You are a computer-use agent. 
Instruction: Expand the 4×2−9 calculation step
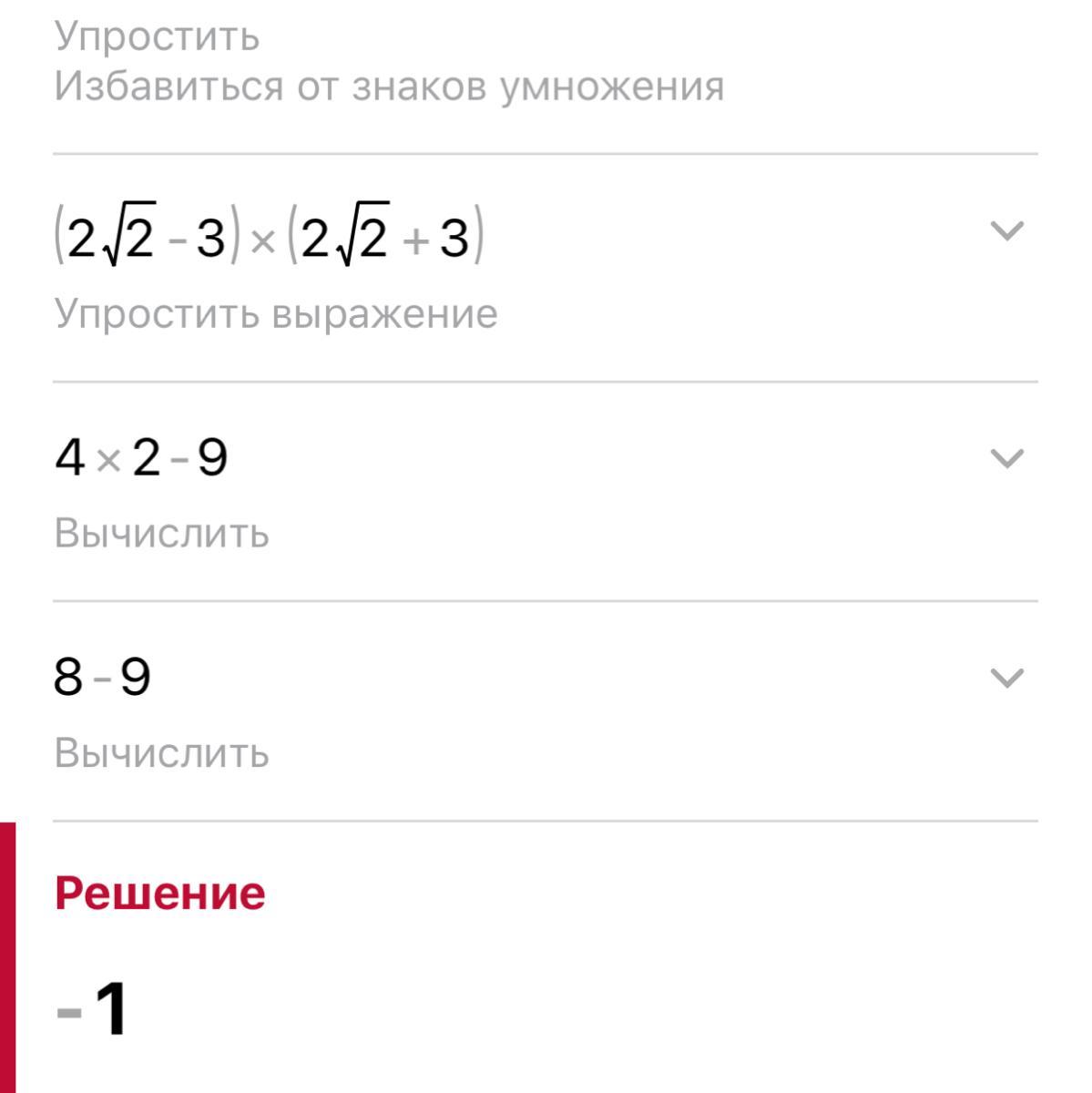pyautogui.click(x=1006, y=458)
